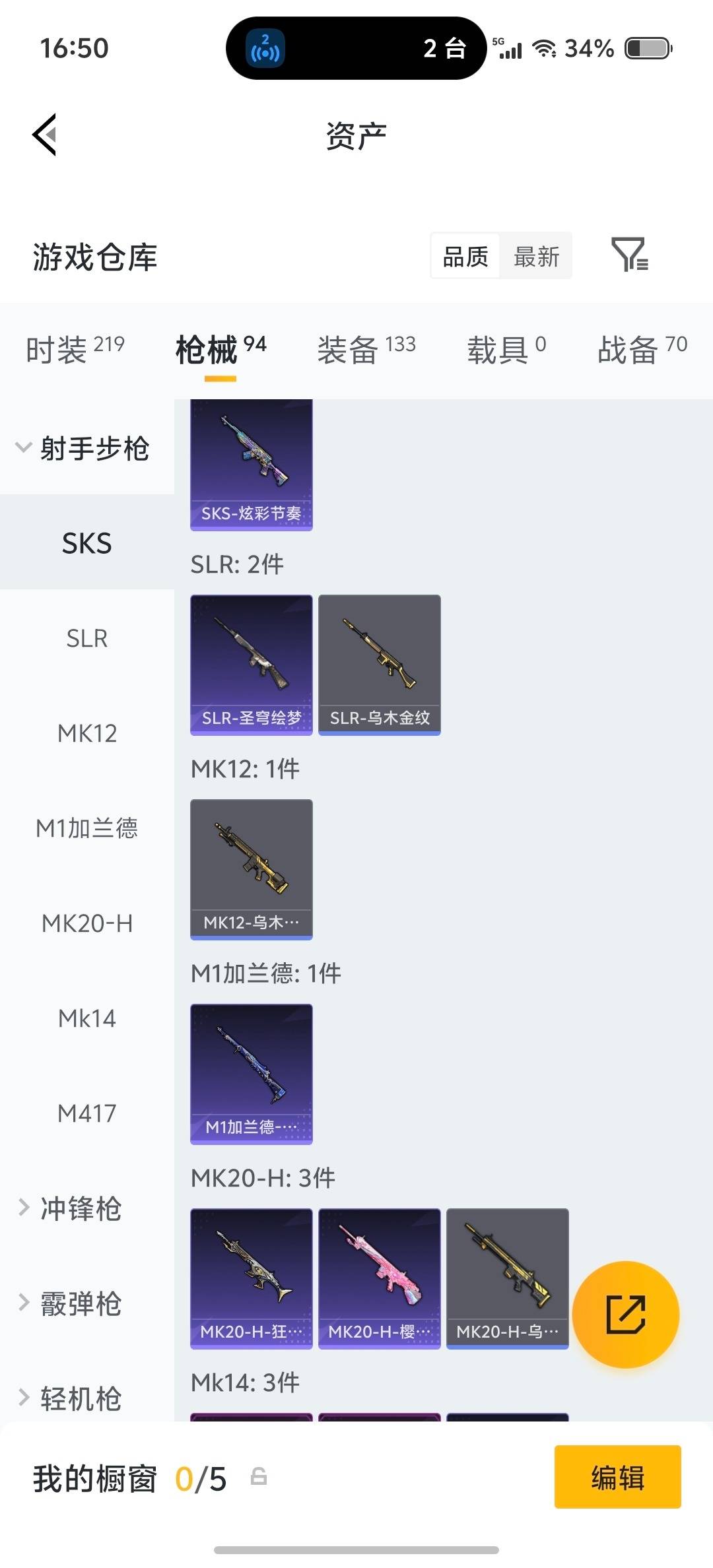This screenshot has width=713, height=1568.
Task: Switch sorting to 品质
Action: pos(464,256)
